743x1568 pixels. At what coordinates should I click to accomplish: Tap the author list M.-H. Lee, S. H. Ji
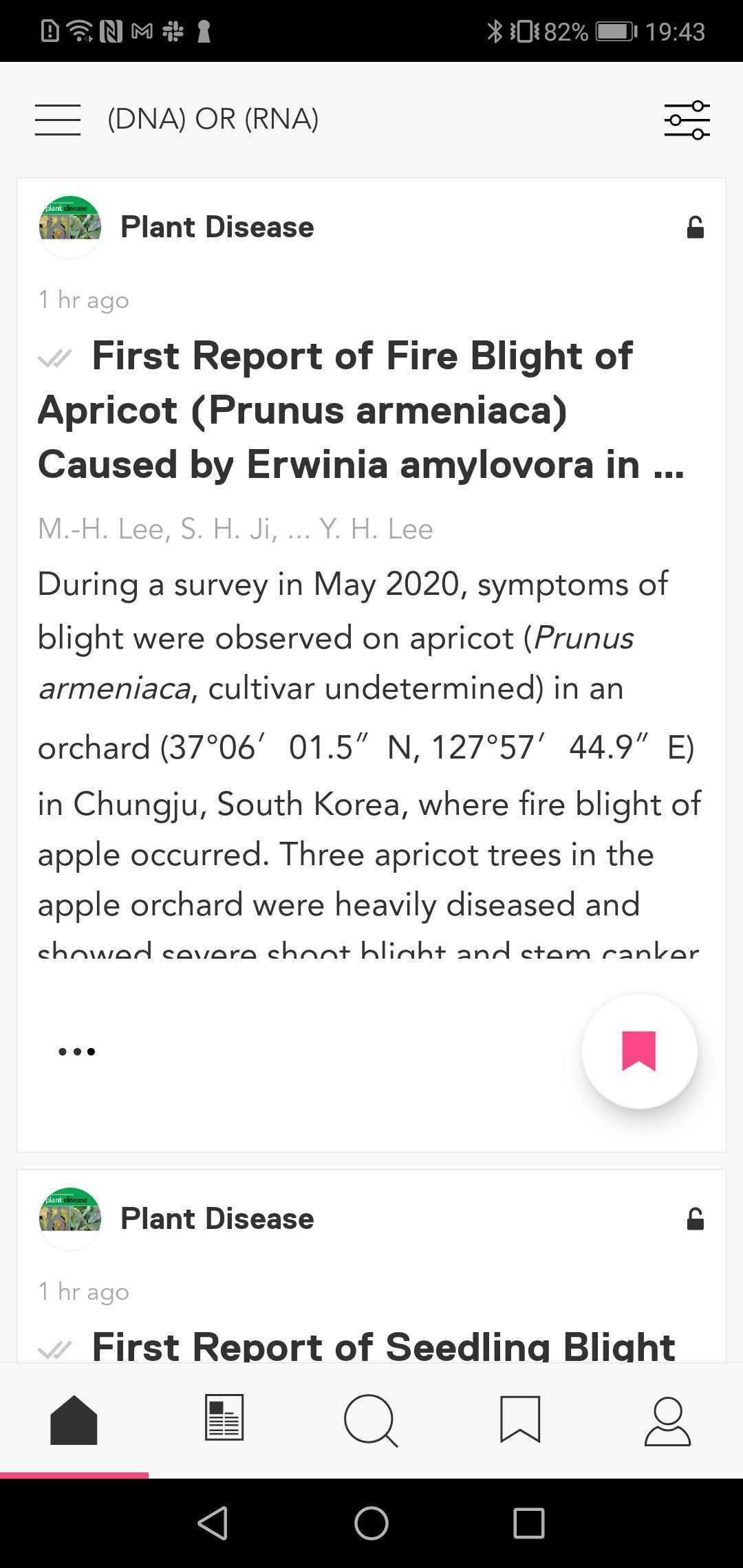coord(235,529)
